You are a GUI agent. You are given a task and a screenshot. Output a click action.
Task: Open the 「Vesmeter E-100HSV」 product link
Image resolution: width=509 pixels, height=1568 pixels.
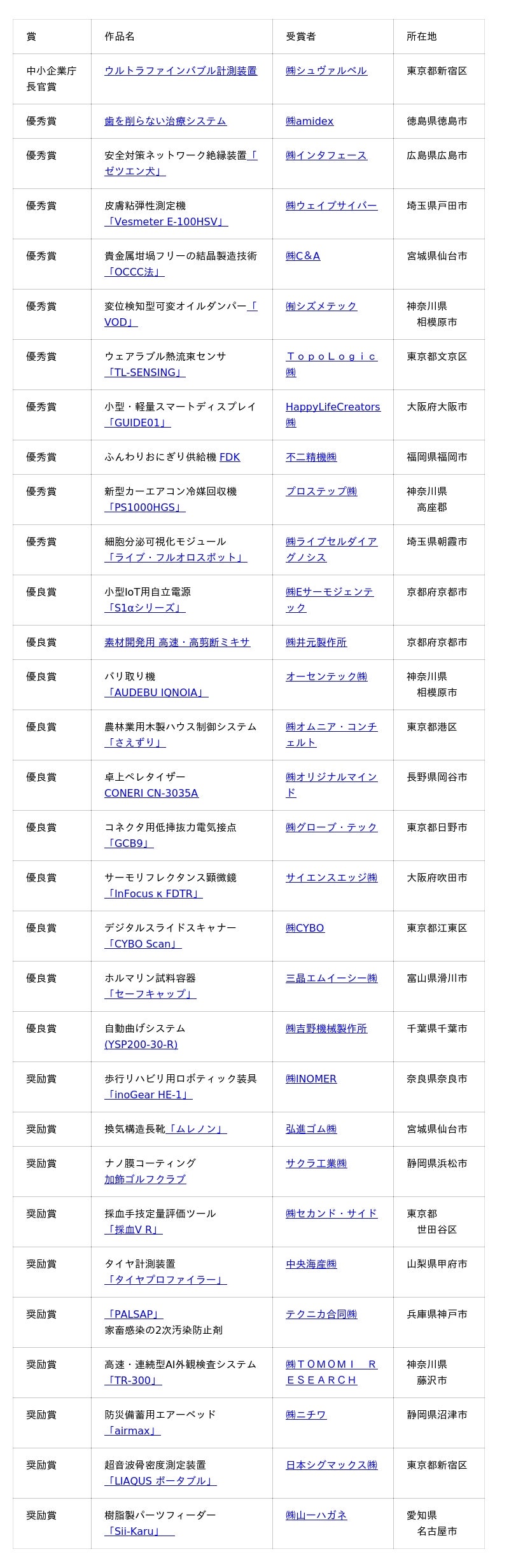(166, 221)
